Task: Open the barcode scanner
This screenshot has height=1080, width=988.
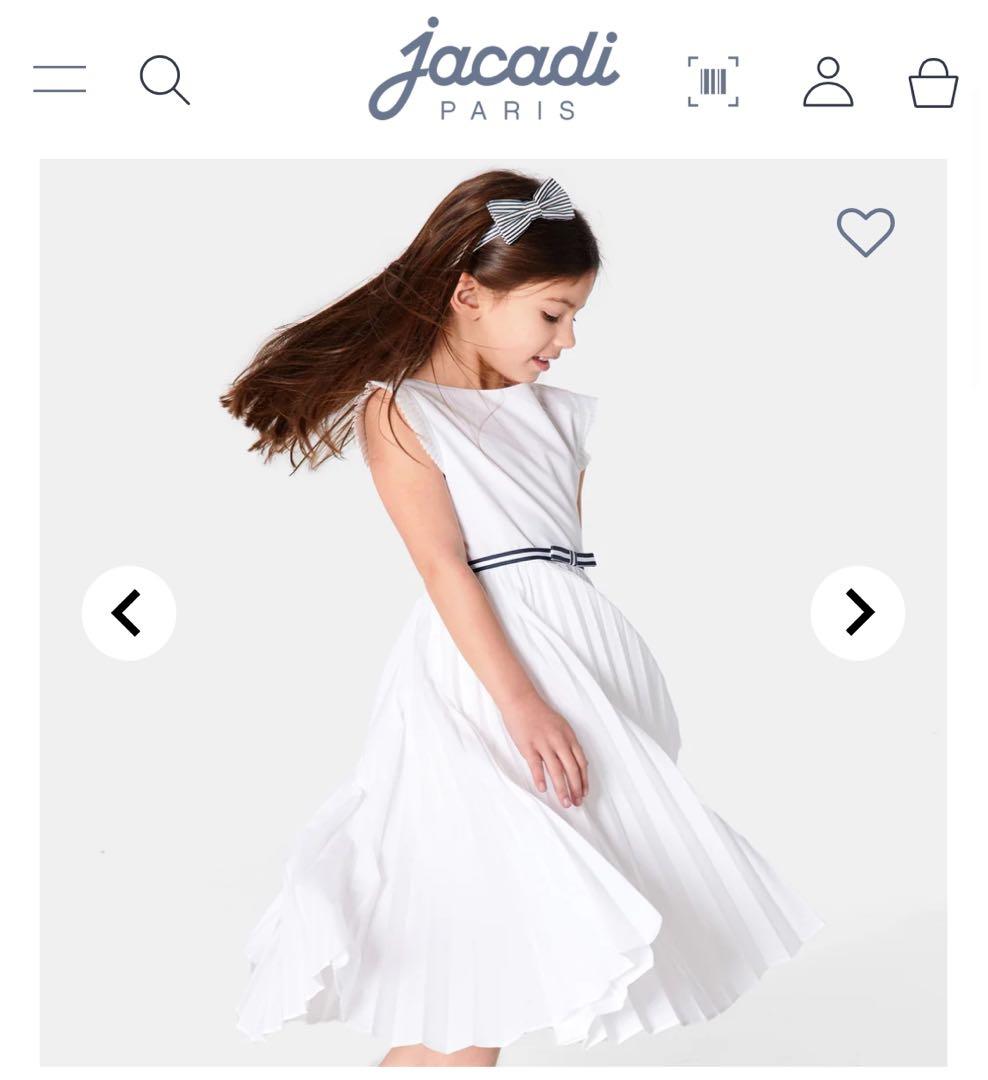Action: pyautogui.click(x=713, y=81)
